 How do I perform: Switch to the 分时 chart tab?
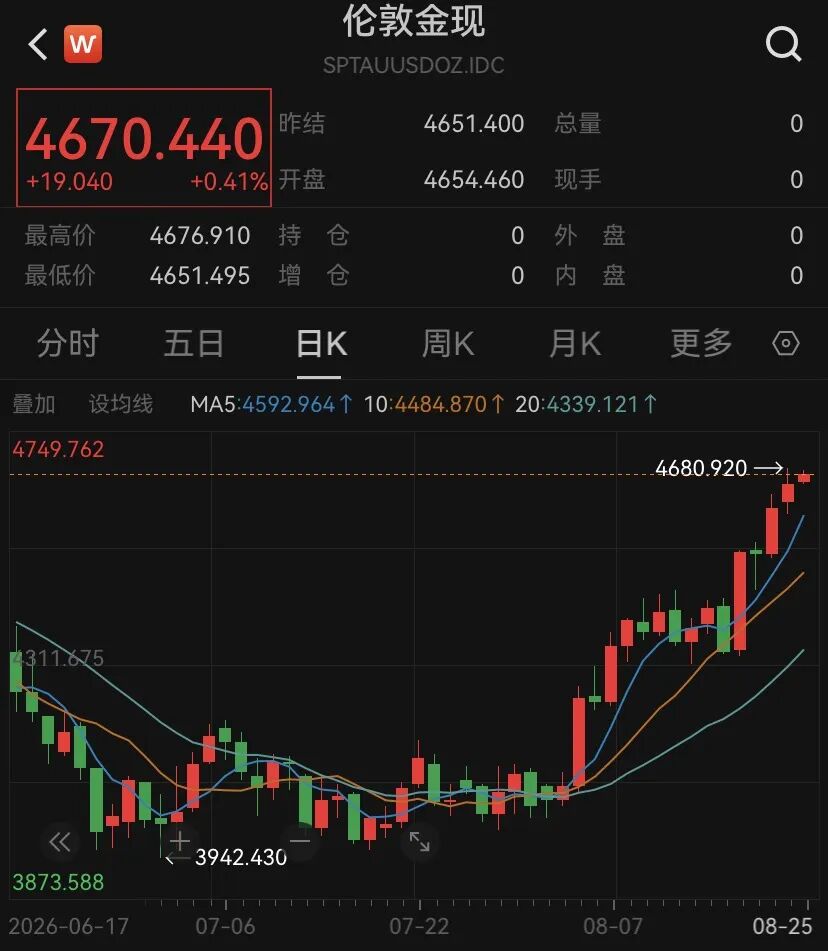click(67, 343)
